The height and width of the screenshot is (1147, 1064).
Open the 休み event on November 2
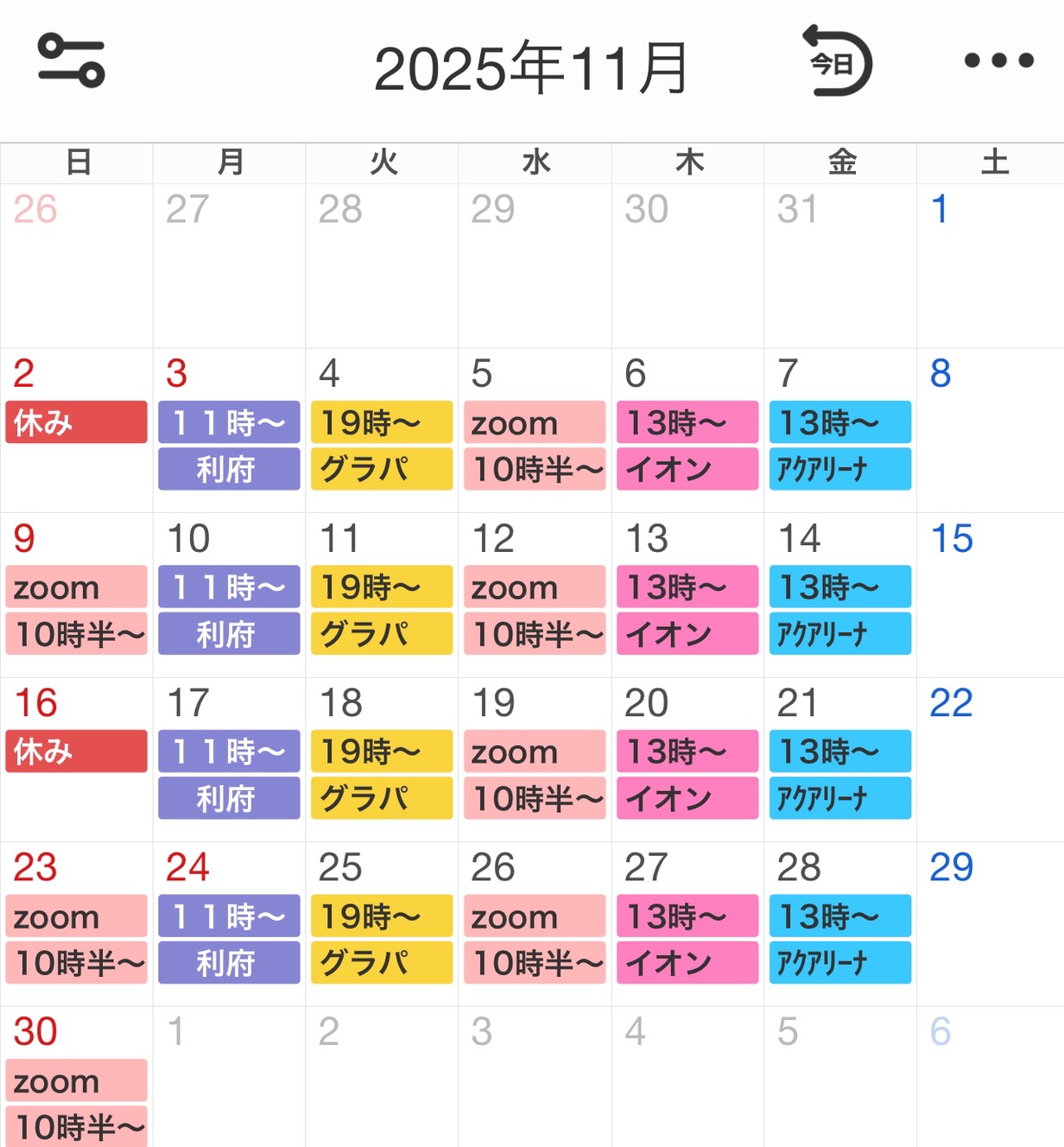pos(76,422)
